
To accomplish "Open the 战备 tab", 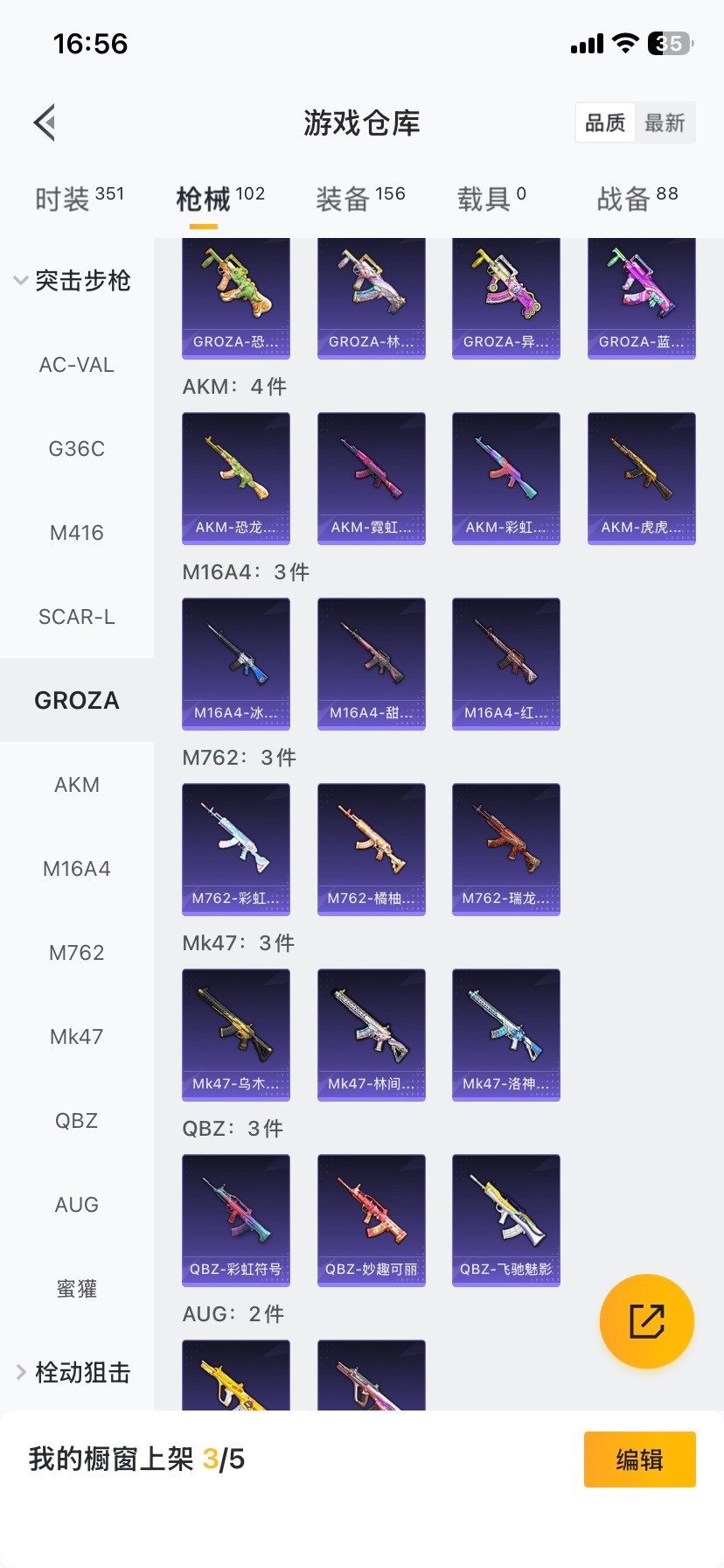I will coord(637,199).
